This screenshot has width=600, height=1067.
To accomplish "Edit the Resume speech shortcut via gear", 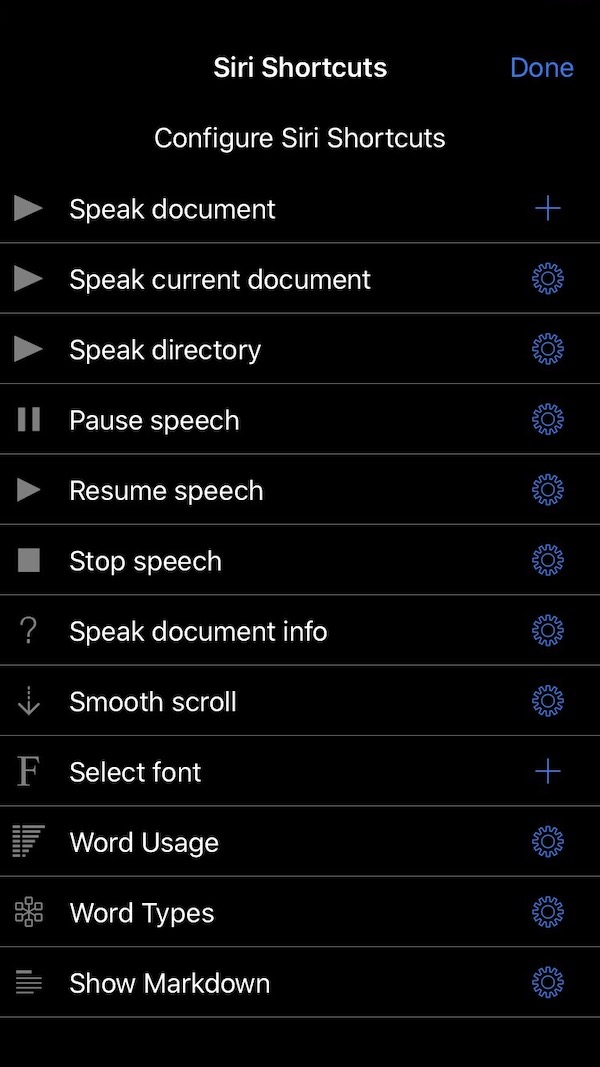I will (x=548, y=490).
